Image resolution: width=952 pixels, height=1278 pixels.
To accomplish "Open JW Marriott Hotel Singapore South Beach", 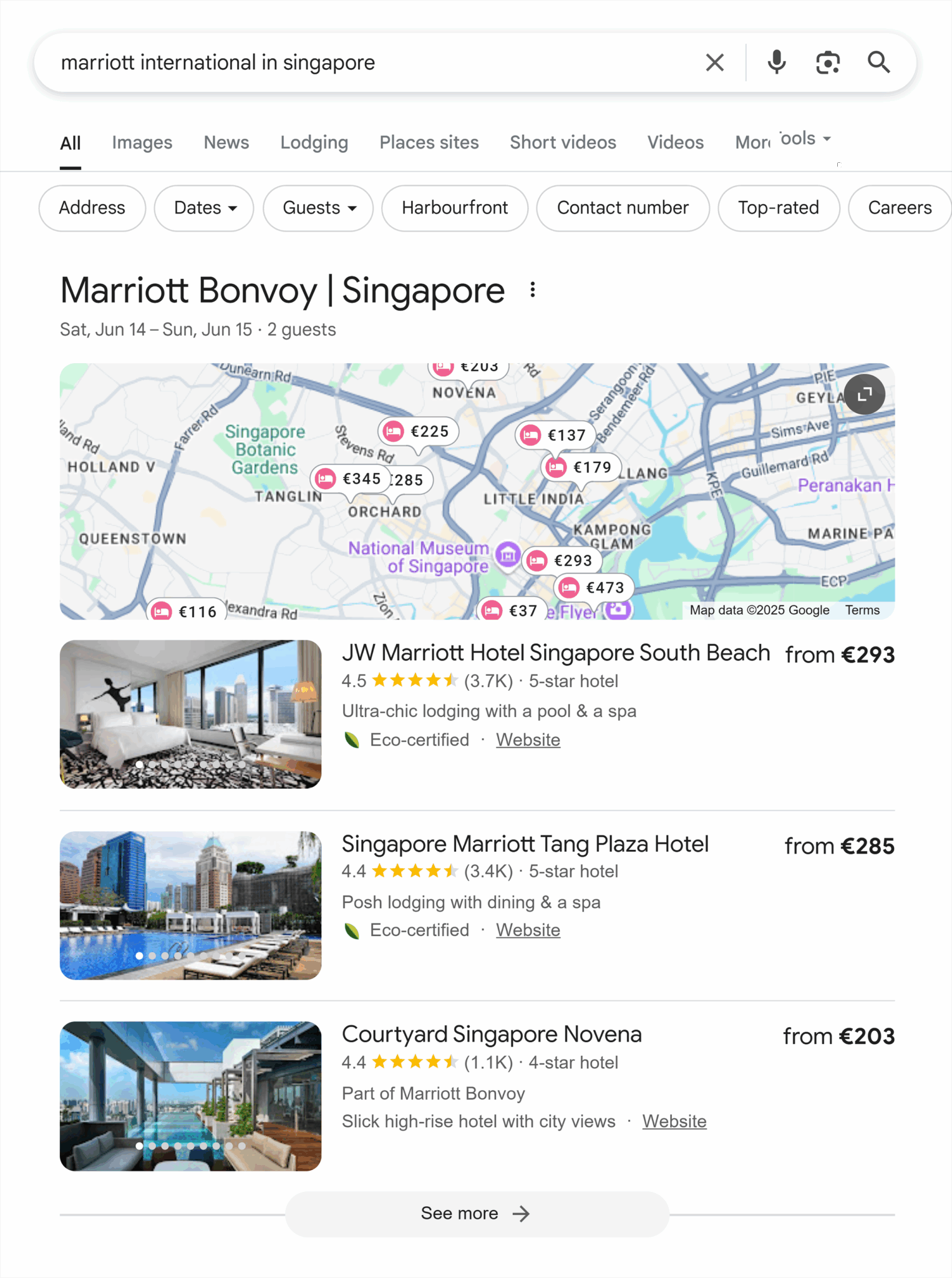I will point(555,653).
